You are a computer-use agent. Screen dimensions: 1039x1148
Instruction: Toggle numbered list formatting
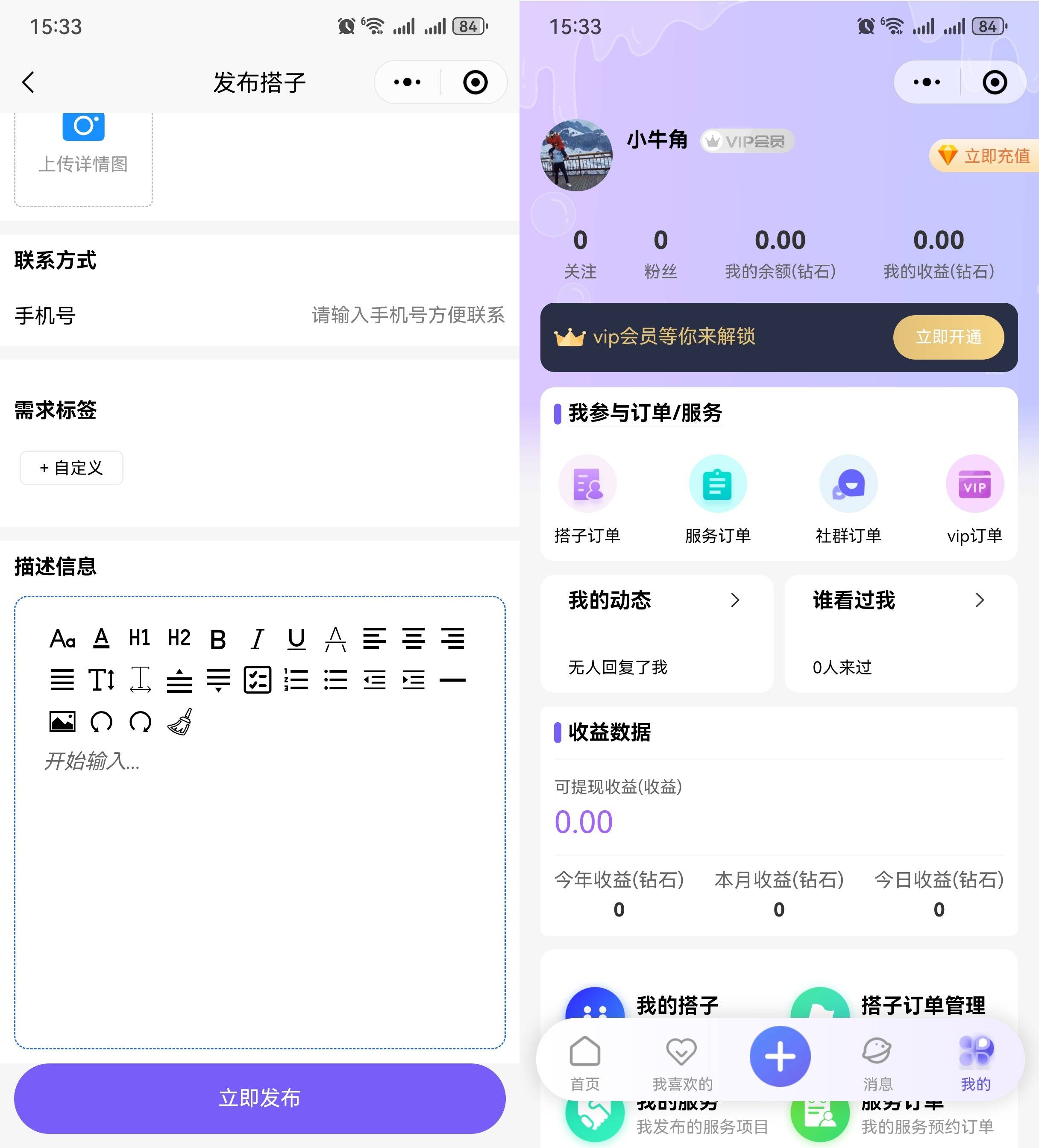(296, 679)
